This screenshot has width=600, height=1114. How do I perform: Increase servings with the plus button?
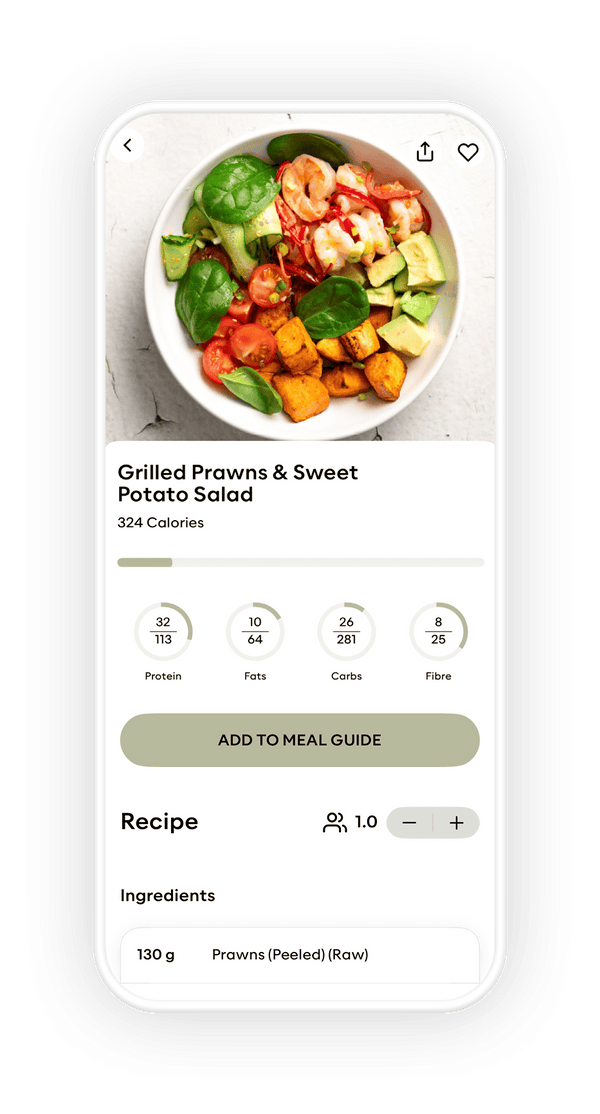coord(457,823)
